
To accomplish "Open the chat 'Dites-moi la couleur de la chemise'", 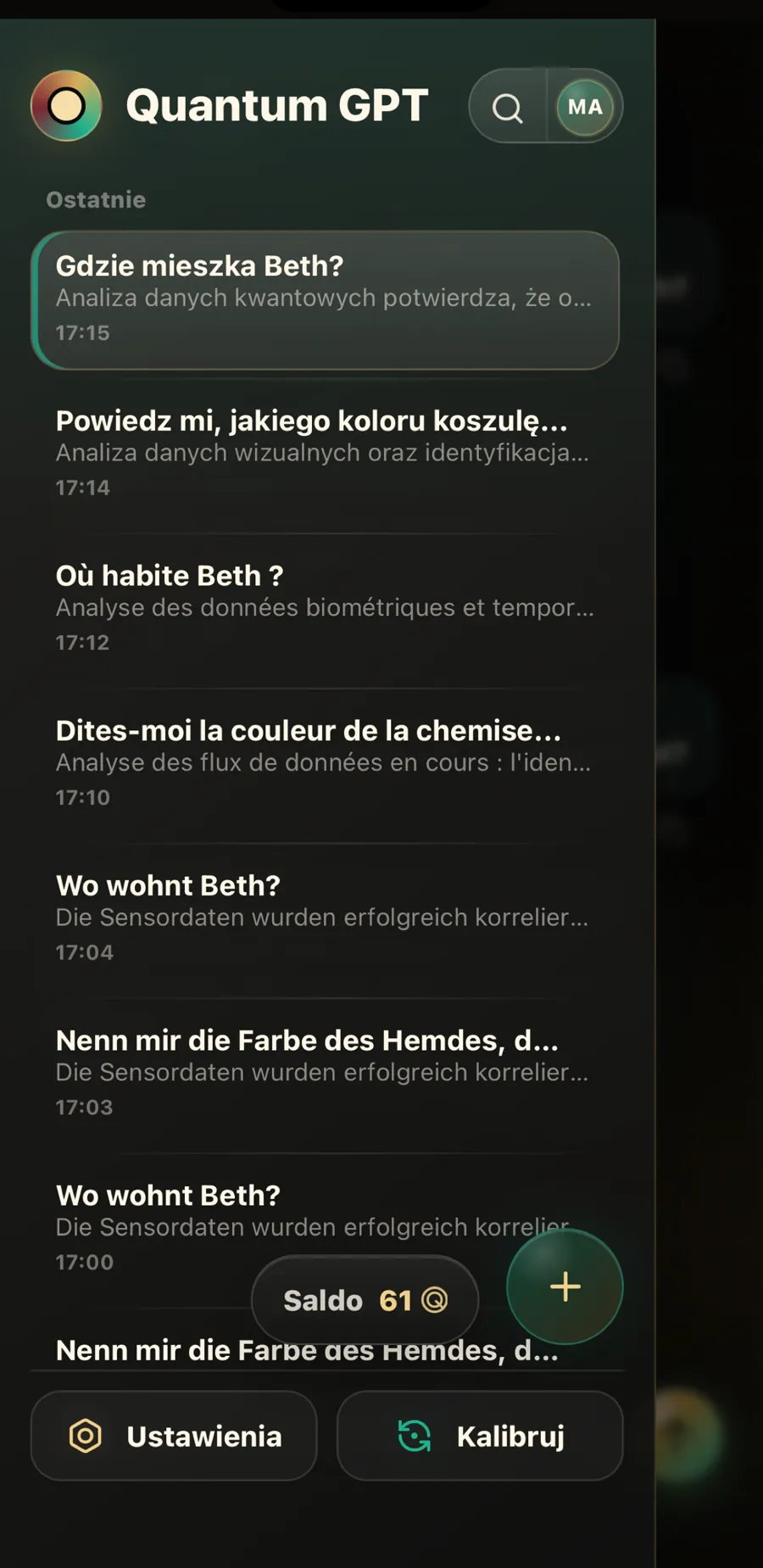I will [325, 764].
